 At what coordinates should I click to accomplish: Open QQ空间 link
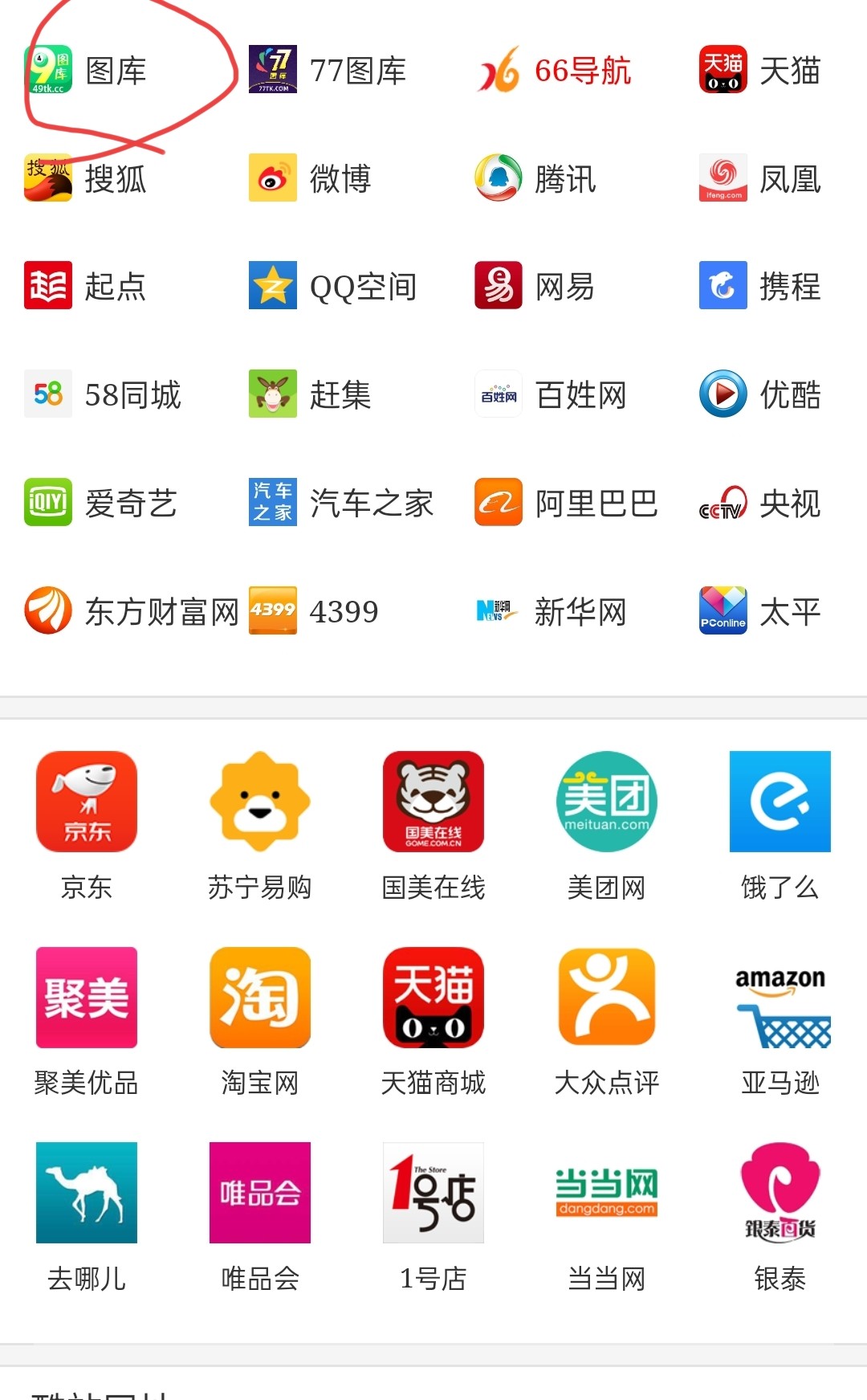333,286
